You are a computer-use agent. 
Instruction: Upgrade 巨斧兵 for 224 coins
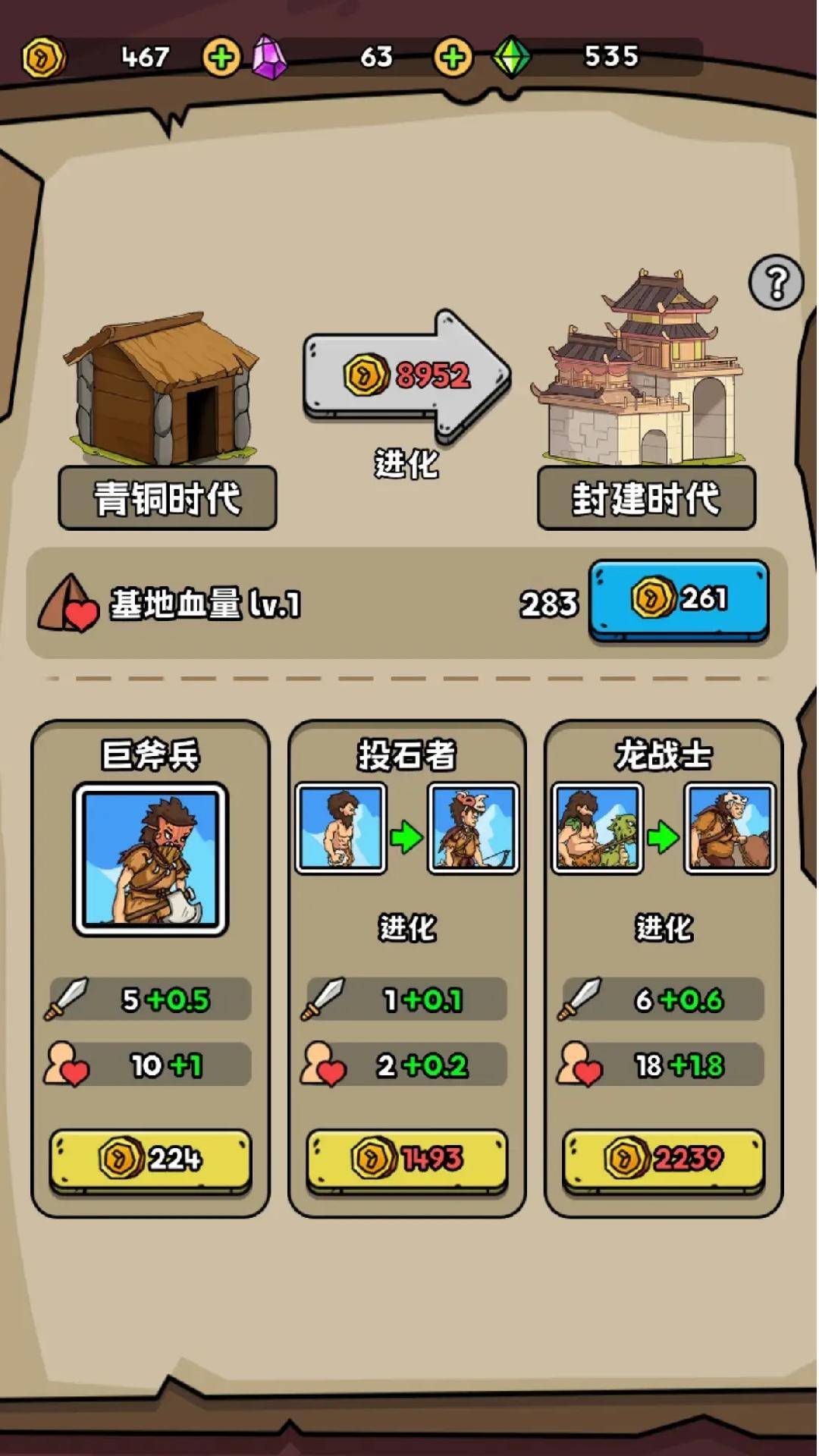(150, 1156)
